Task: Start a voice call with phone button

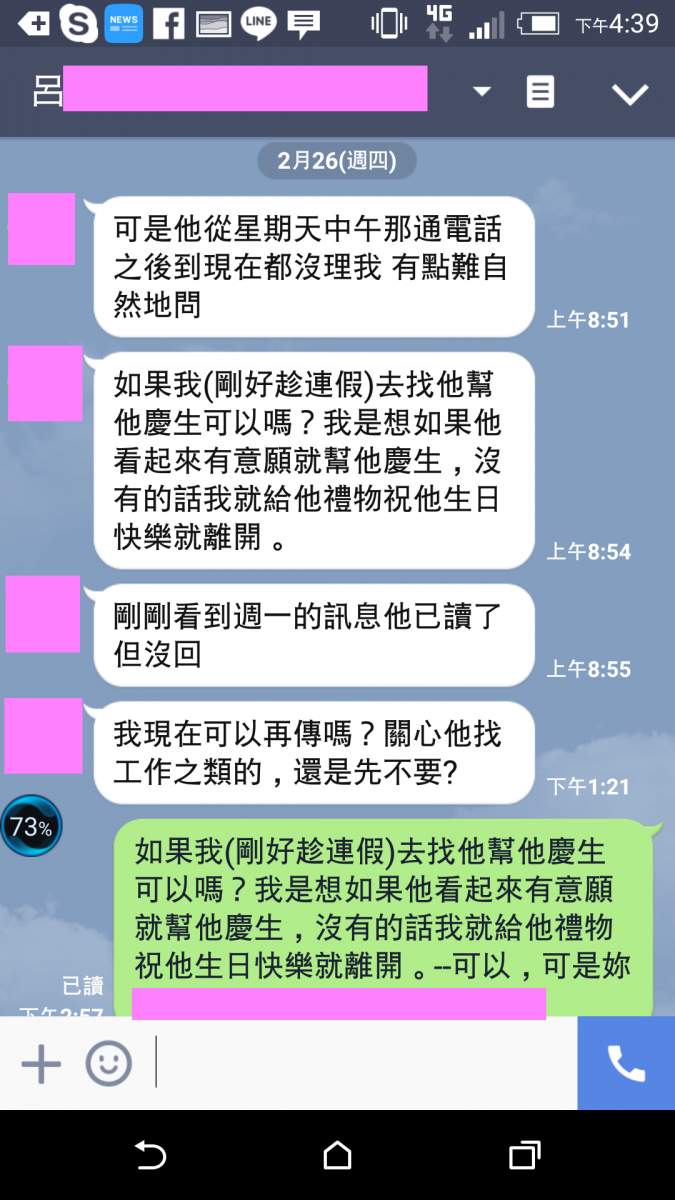Action: click(626, 1062)
